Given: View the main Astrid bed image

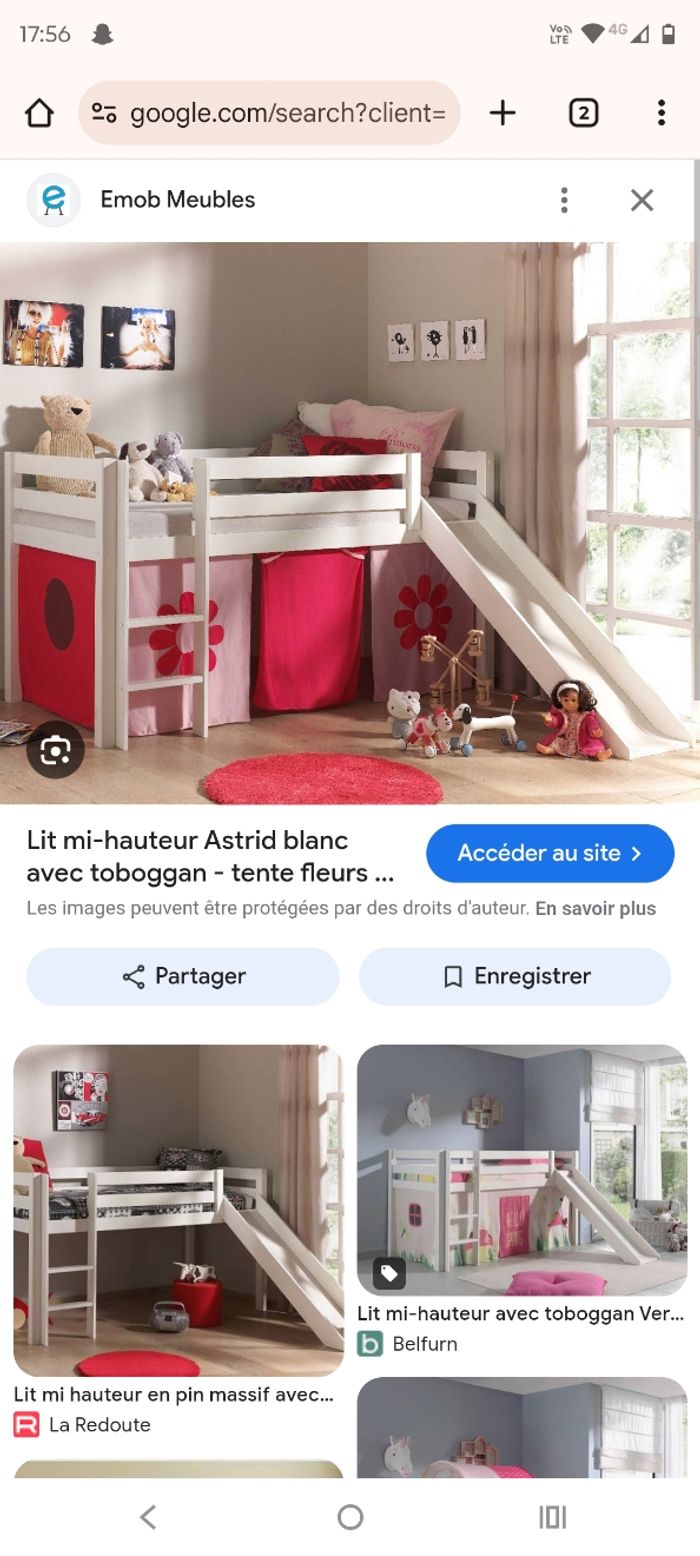Looking at the screenshot, I should point(350,522).
